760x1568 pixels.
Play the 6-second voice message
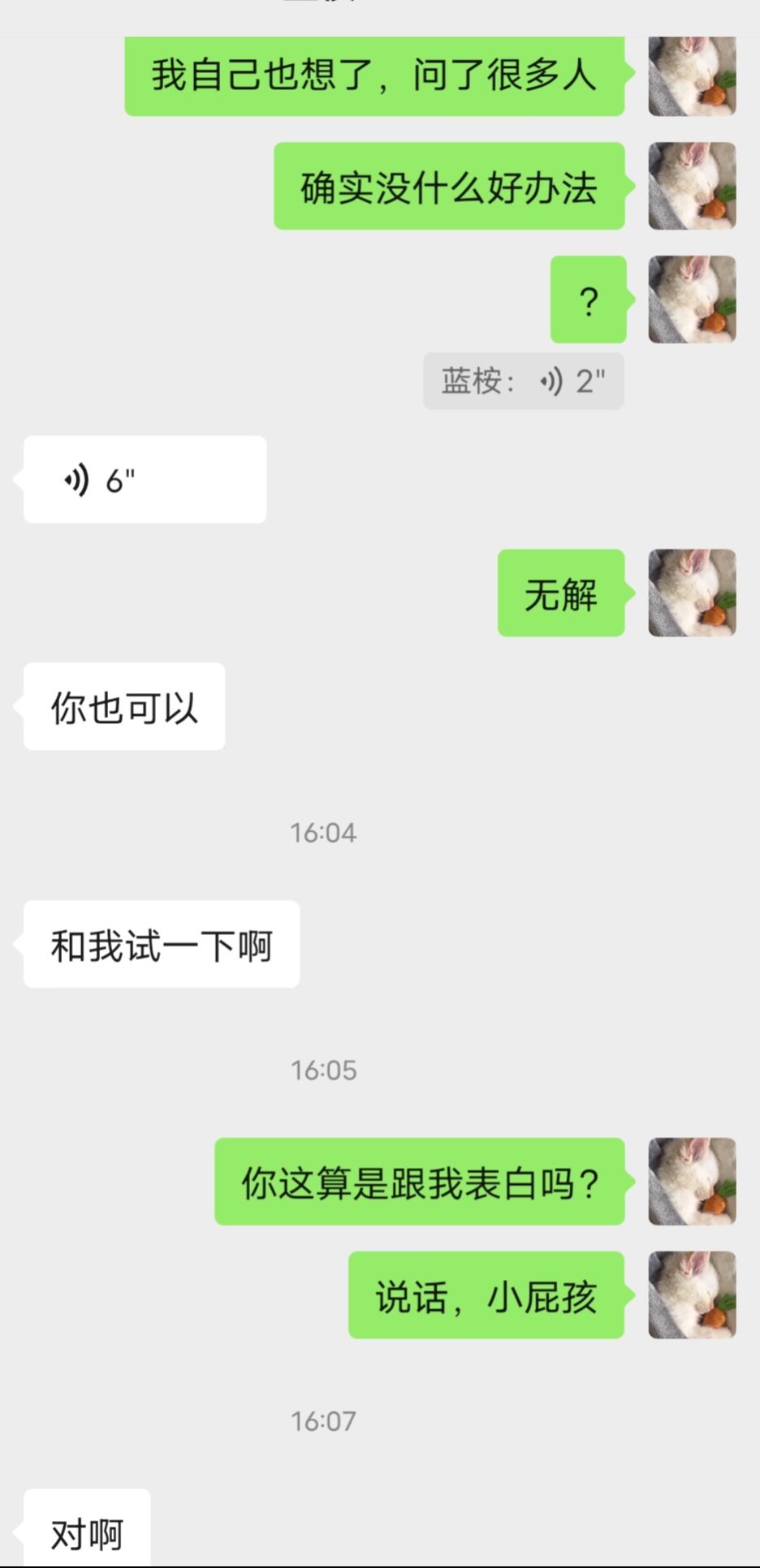click(x=145, y=480)
